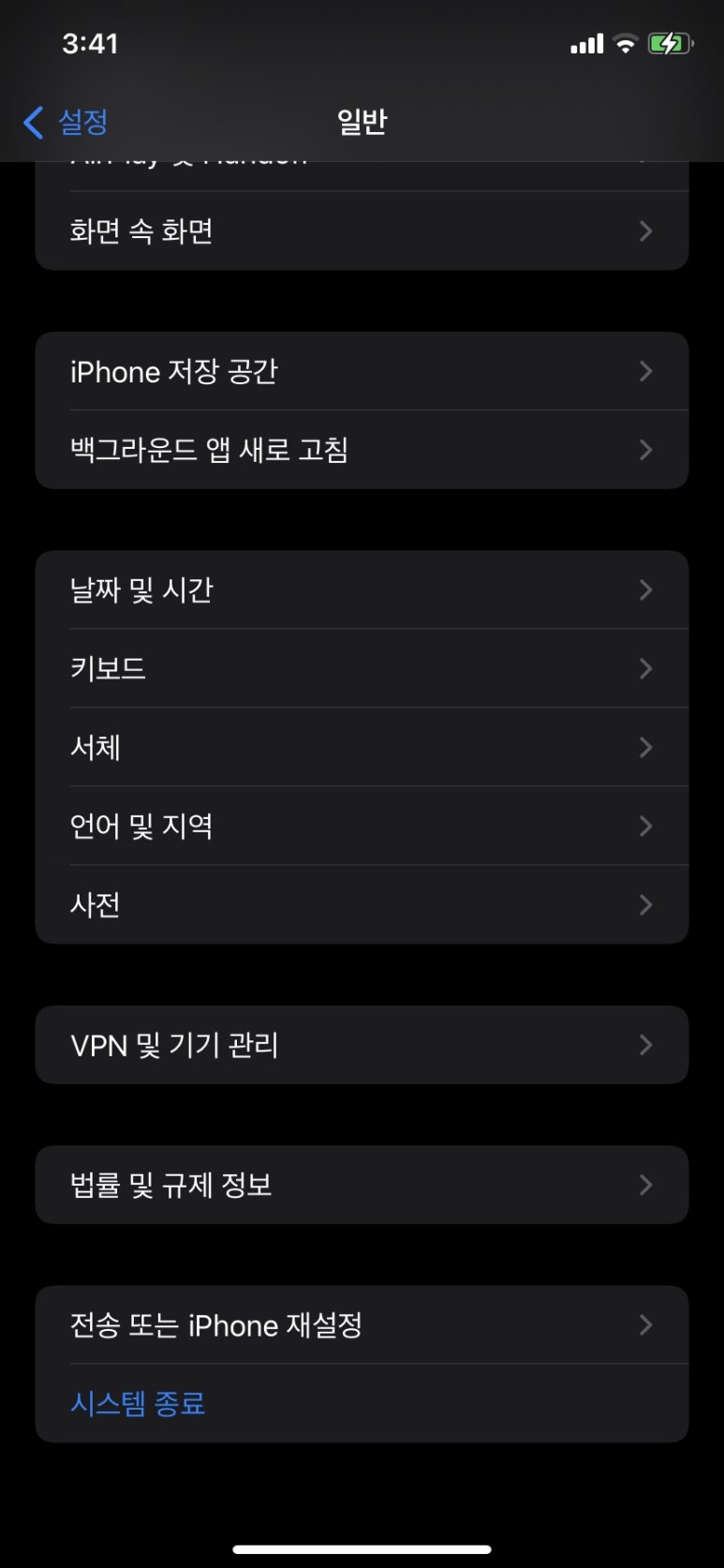
Task: Open 사전 settings
Action: [362, 905]
